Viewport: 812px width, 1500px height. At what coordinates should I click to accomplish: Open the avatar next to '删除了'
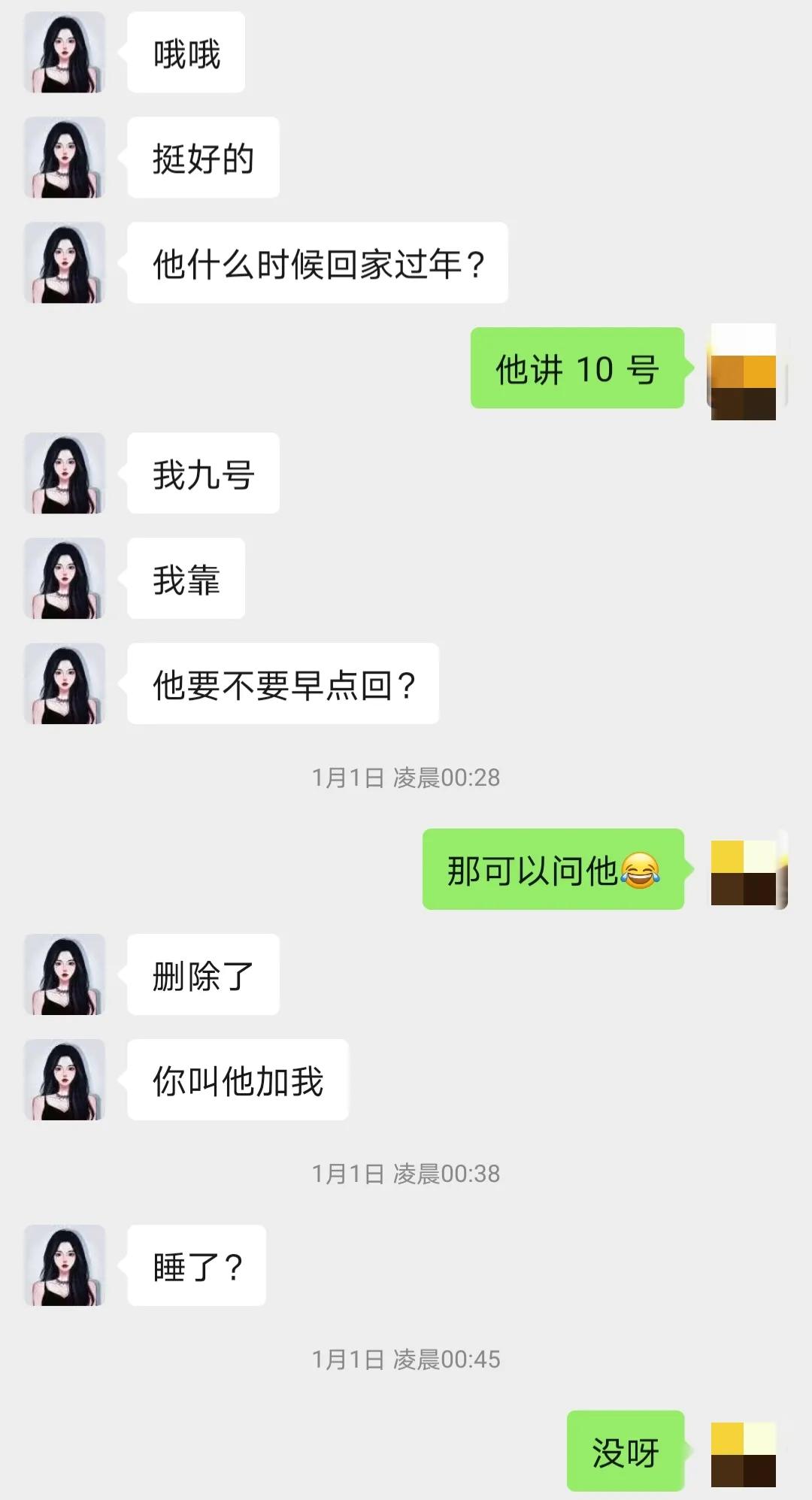(x=64, y=975)
